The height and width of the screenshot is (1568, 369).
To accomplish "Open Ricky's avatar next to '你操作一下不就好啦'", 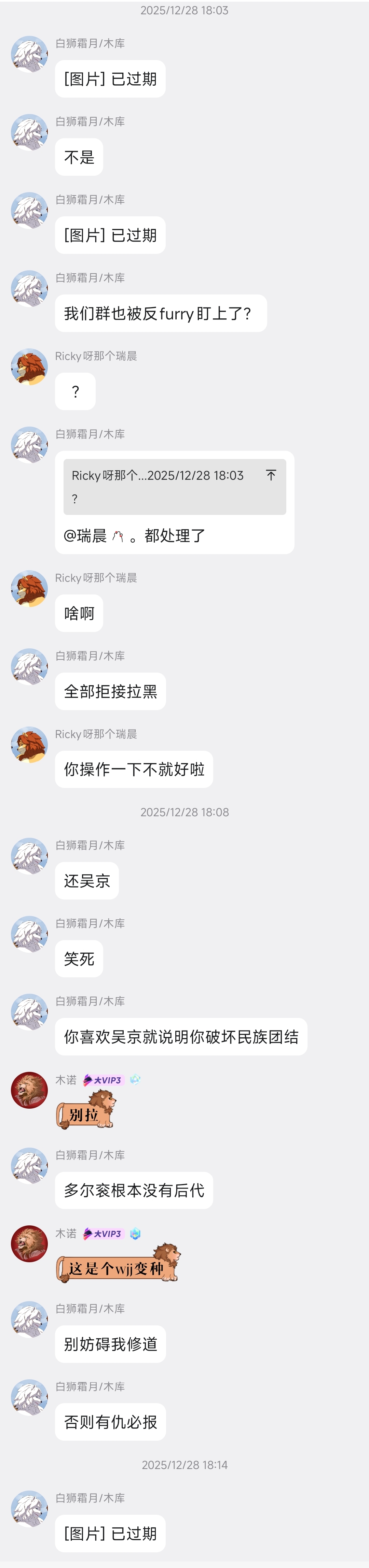I will [29, 745].
